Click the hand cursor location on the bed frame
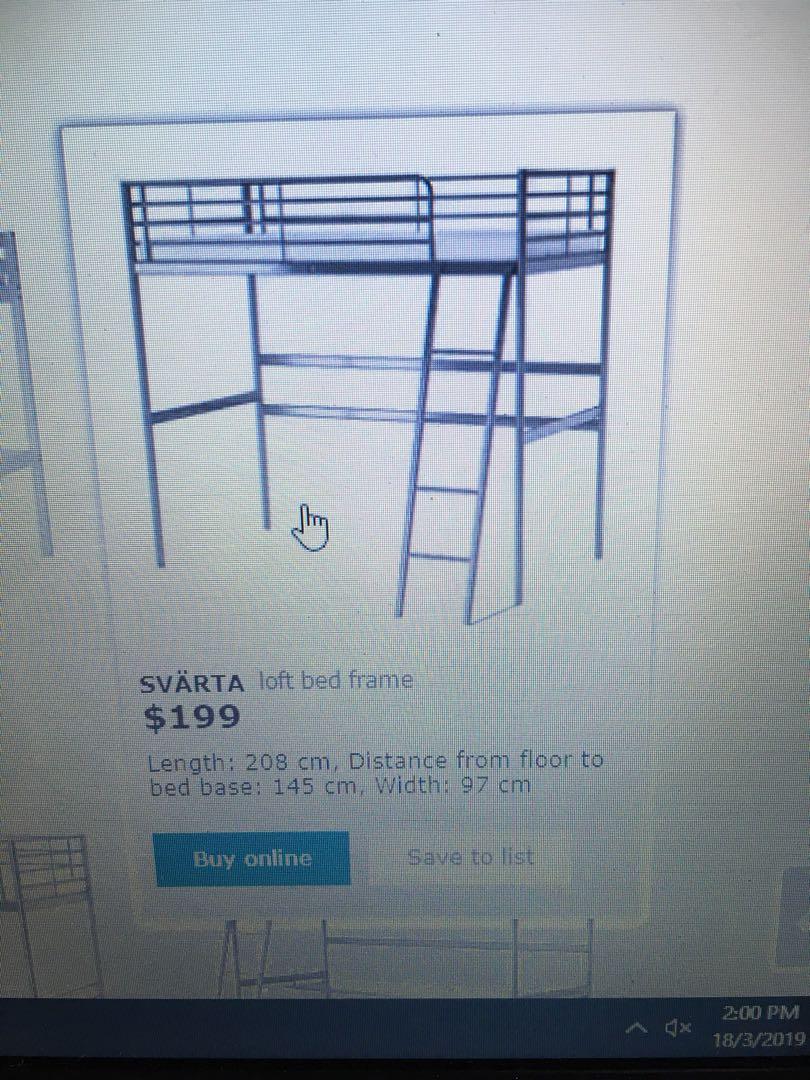810x1080 pixels. [x=310, y=525]
